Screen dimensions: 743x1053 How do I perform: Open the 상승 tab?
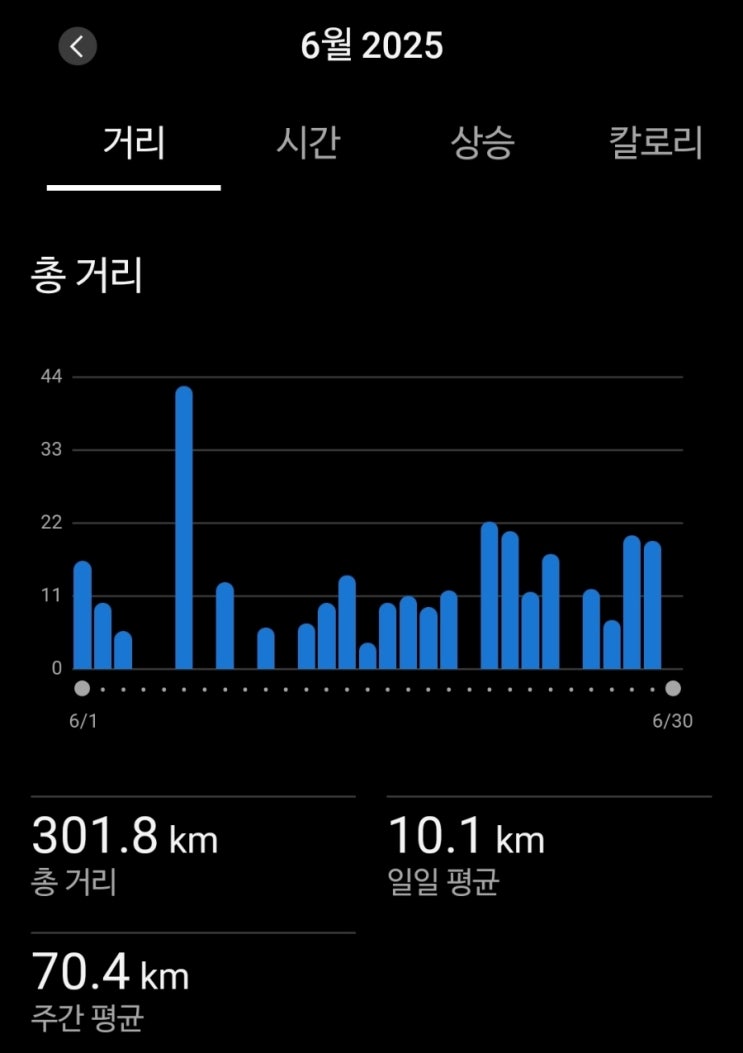point(482,143)
